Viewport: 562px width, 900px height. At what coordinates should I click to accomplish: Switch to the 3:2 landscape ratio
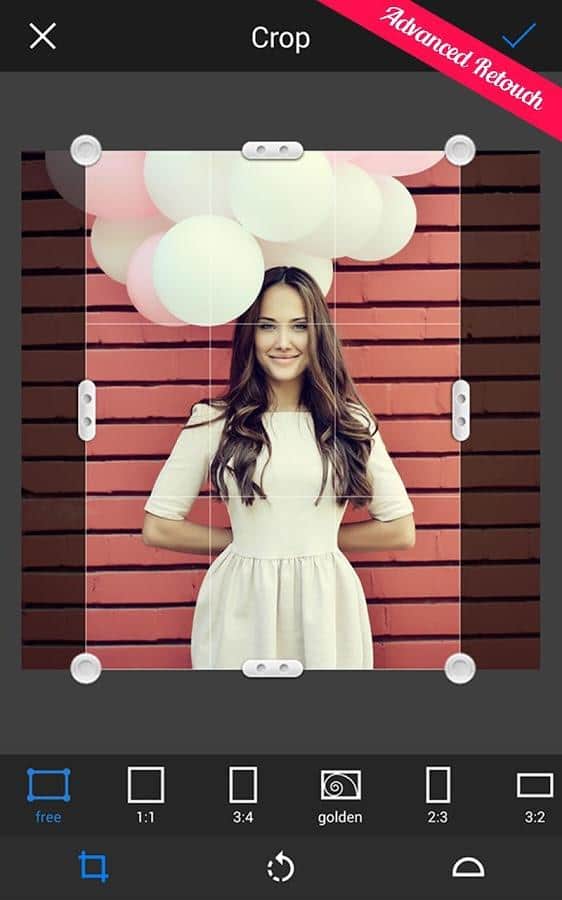[x=535, y=796]
